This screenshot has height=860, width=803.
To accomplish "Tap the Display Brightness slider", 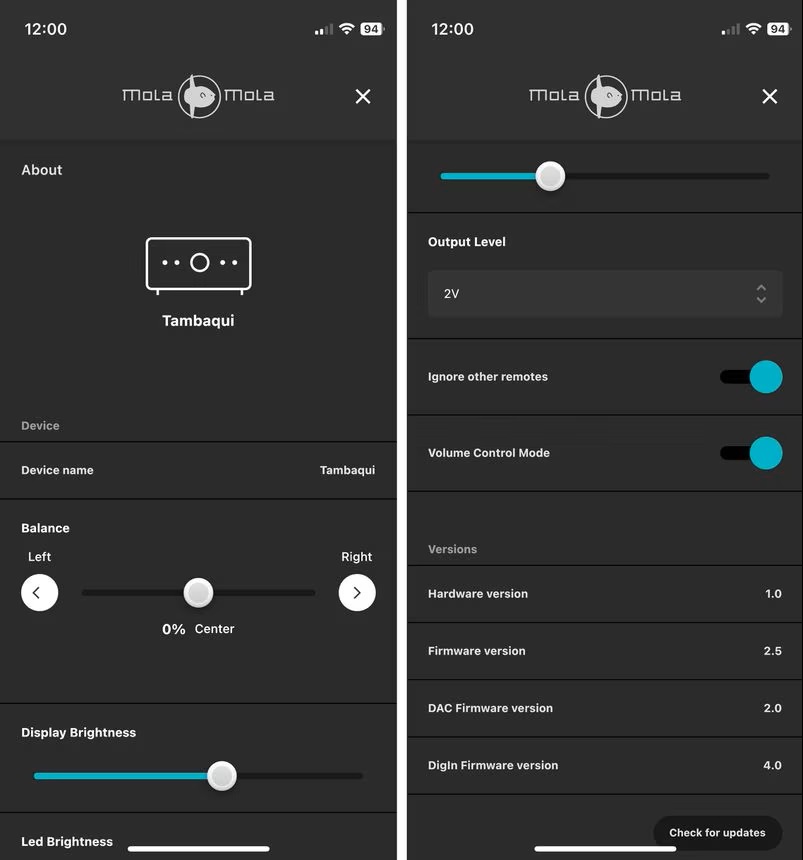I will click(x=198, y=775).
